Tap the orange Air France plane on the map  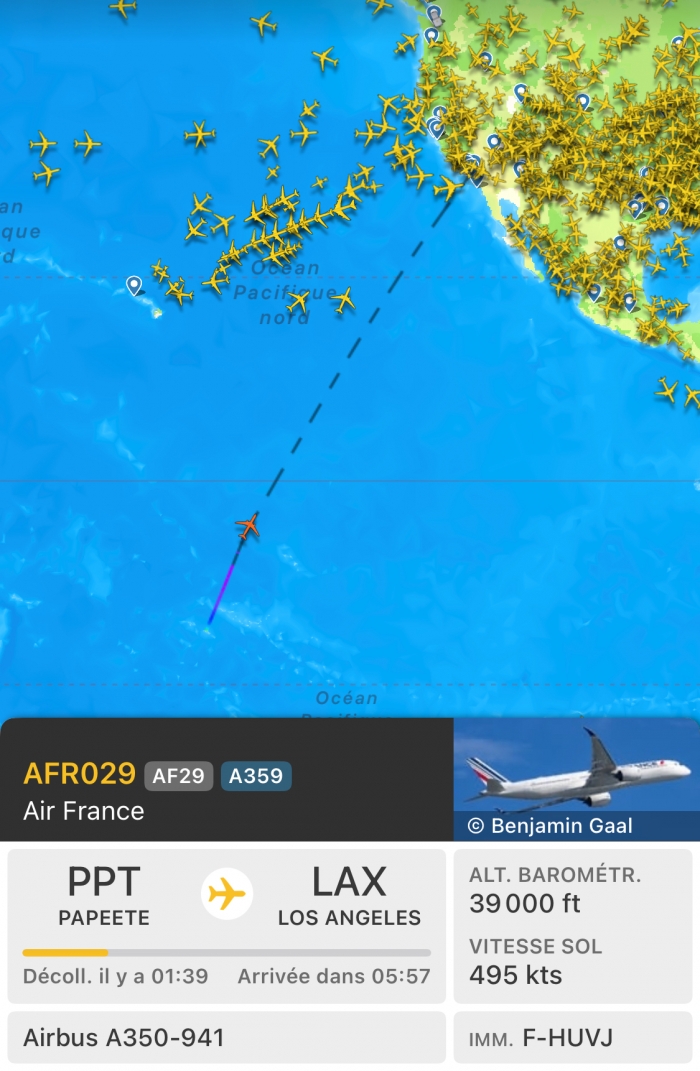[247, 525]
